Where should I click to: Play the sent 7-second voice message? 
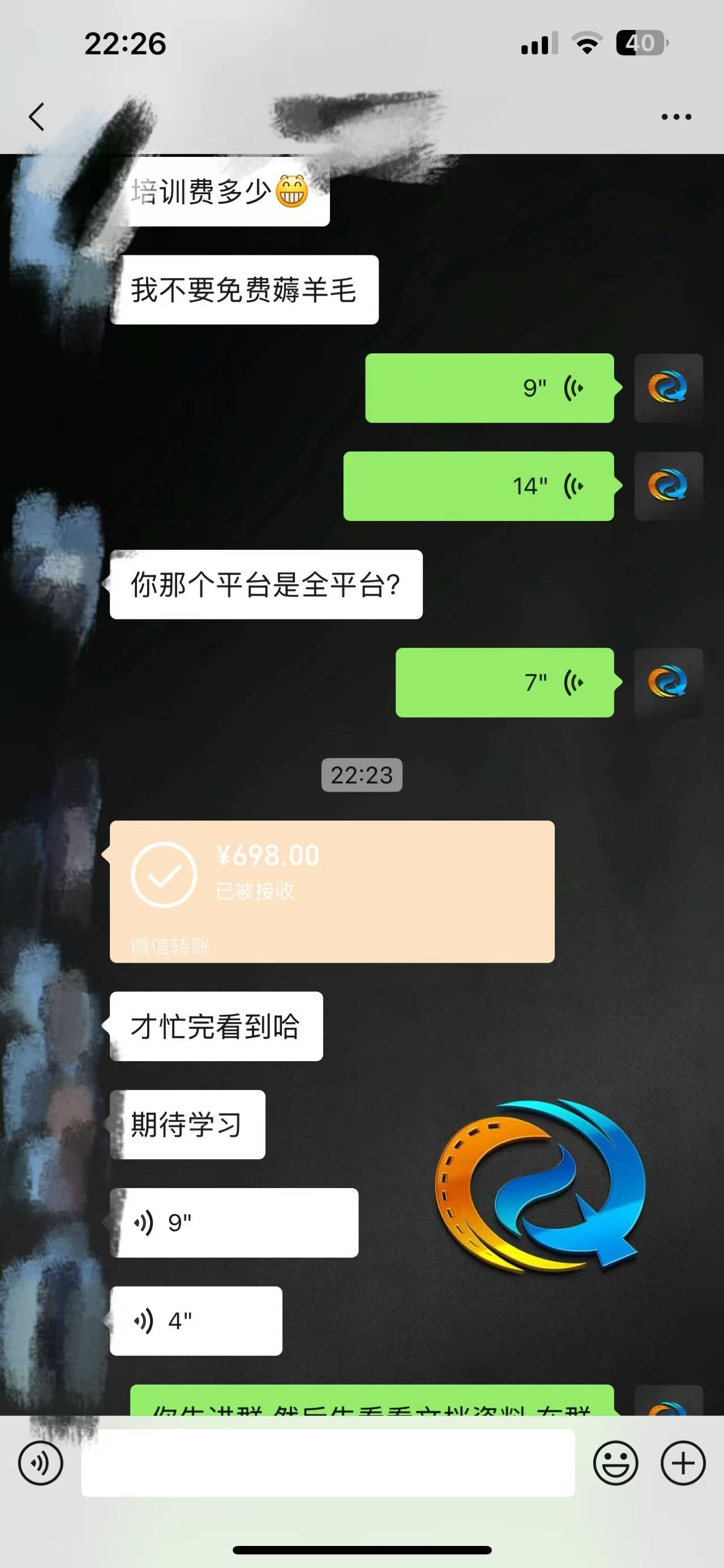click(x=504, y=682)
